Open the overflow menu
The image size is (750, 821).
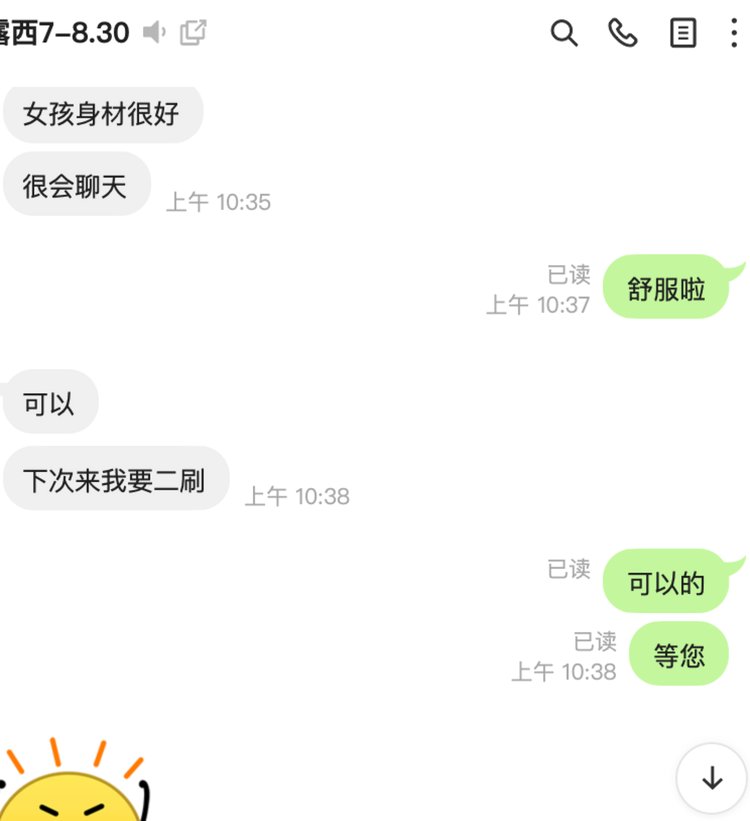click(733, 33)
